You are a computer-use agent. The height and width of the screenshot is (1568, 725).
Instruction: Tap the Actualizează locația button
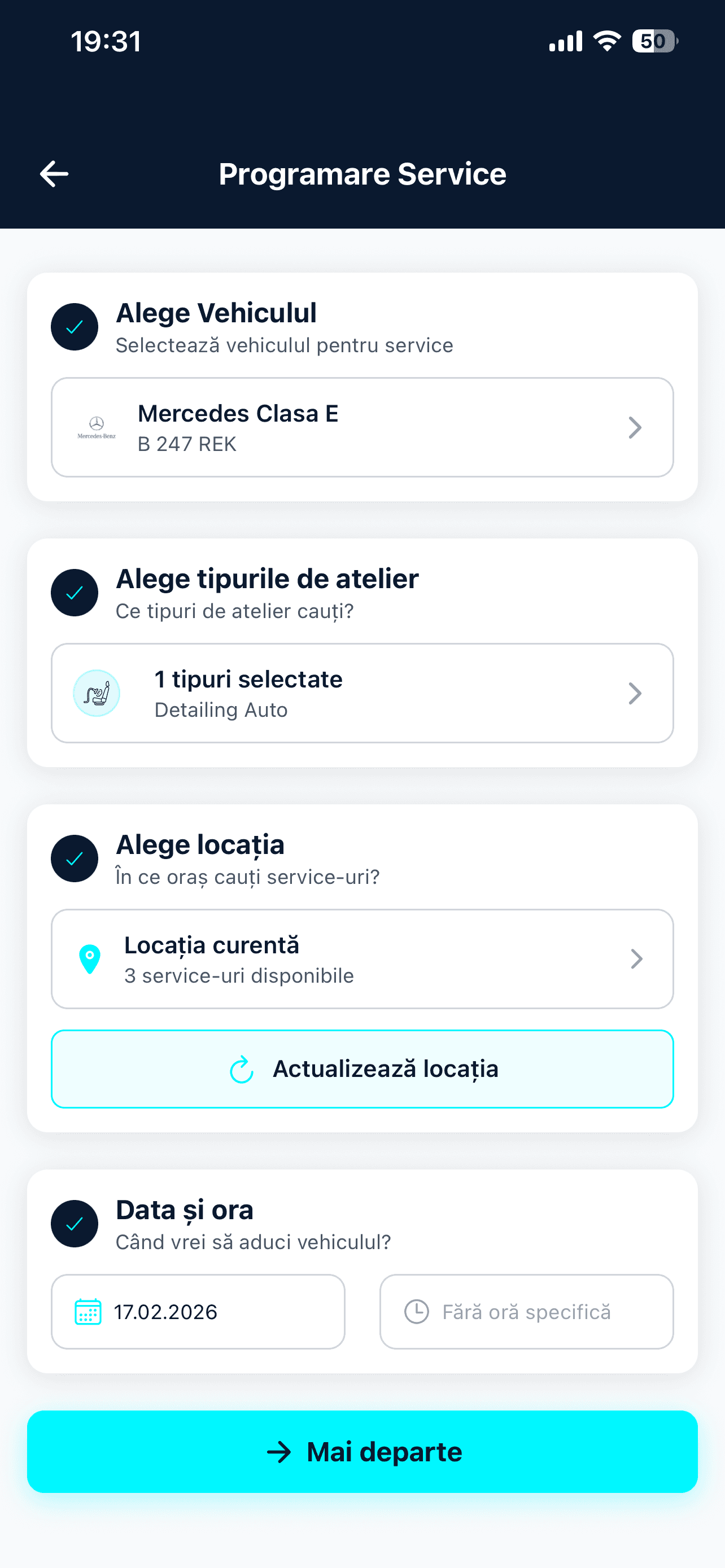362,1069
